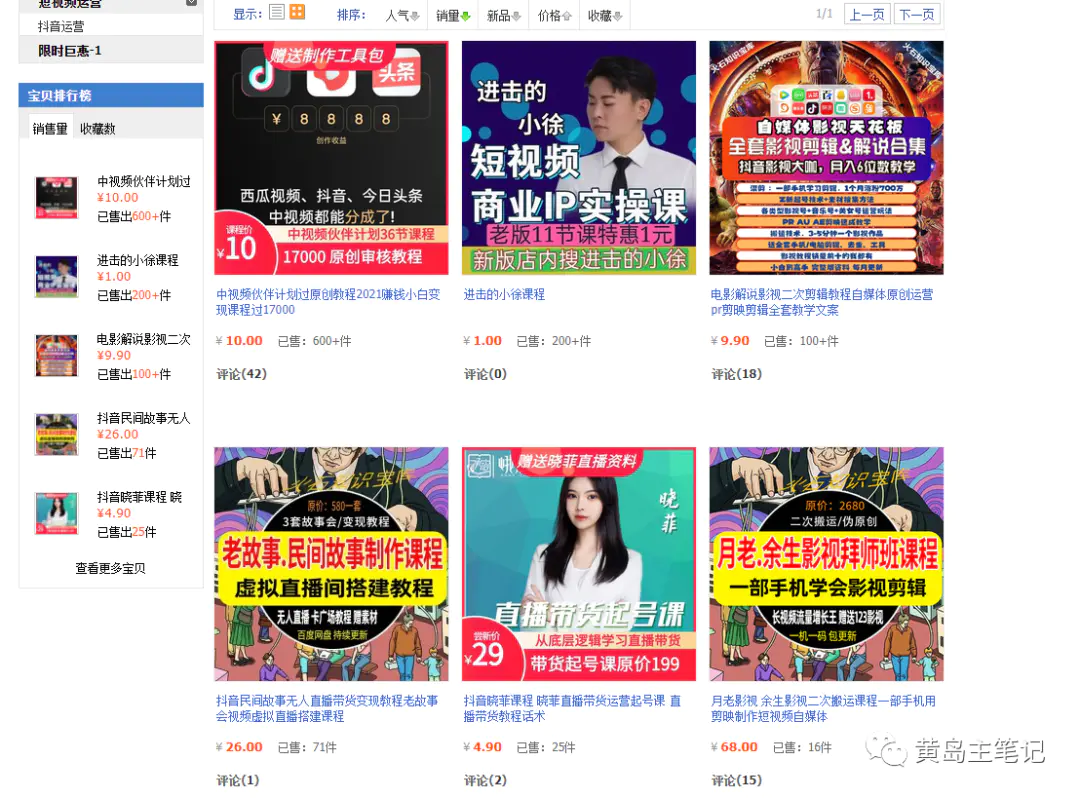
Task: Go to 下一页
Action: click(916, 15)
